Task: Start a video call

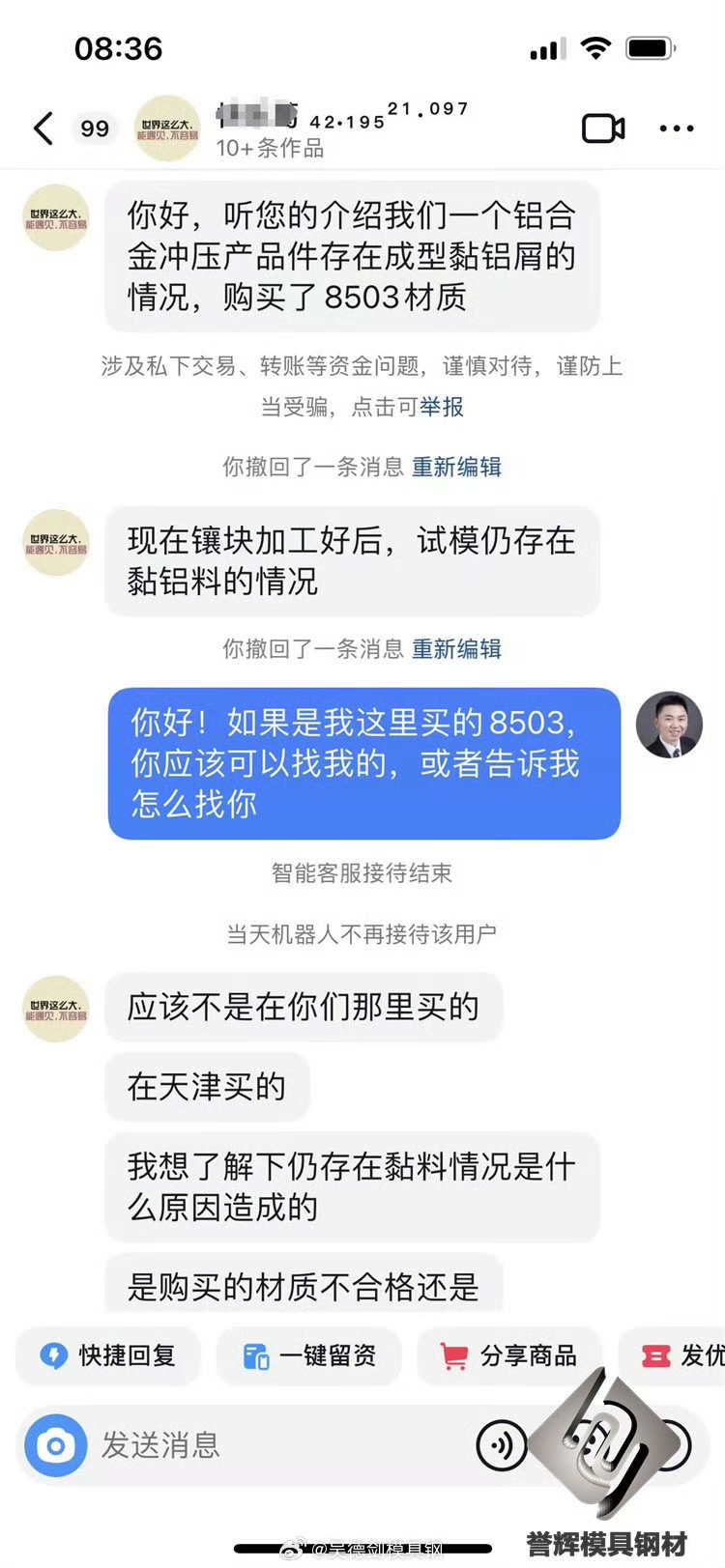Action: (602, 128)
